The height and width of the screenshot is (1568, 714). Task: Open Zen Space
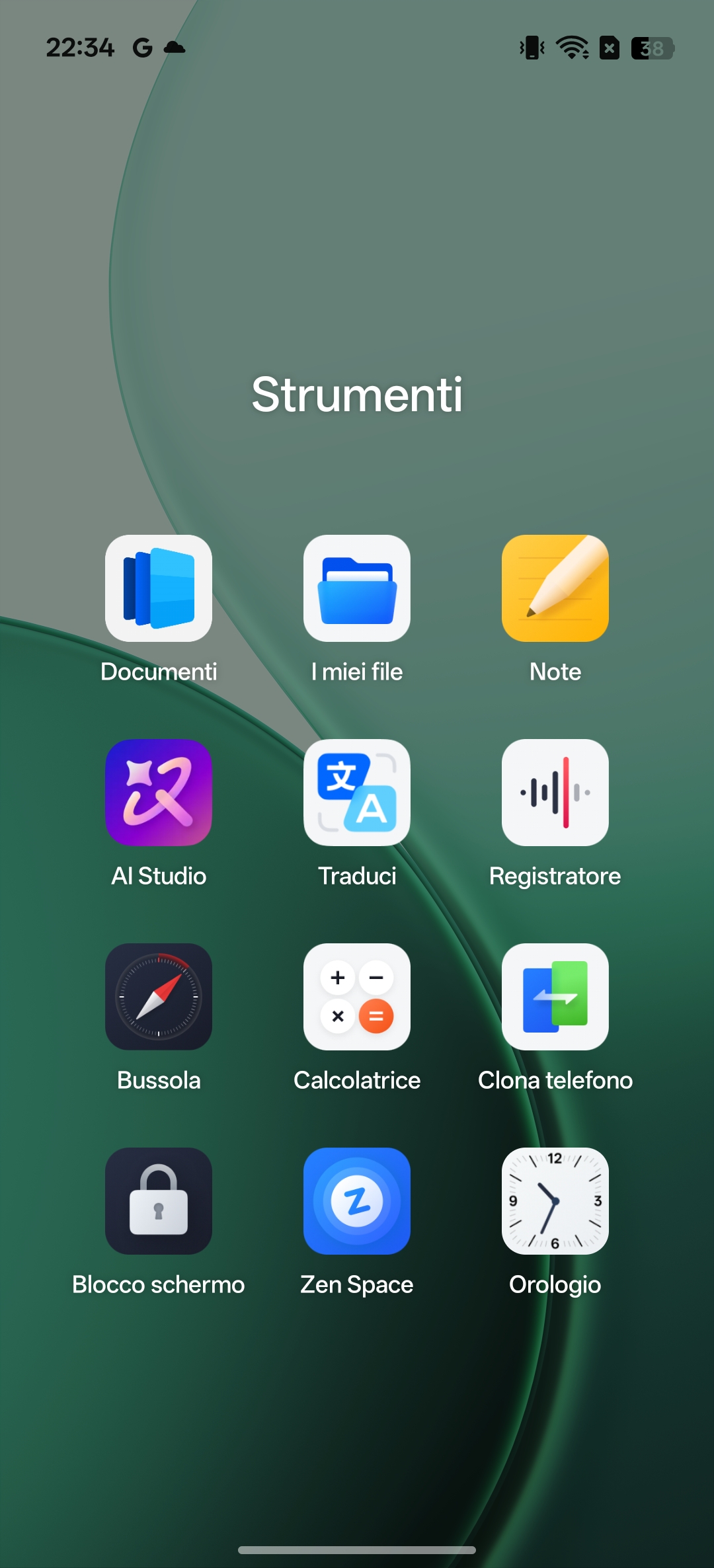pos(357,1201)
